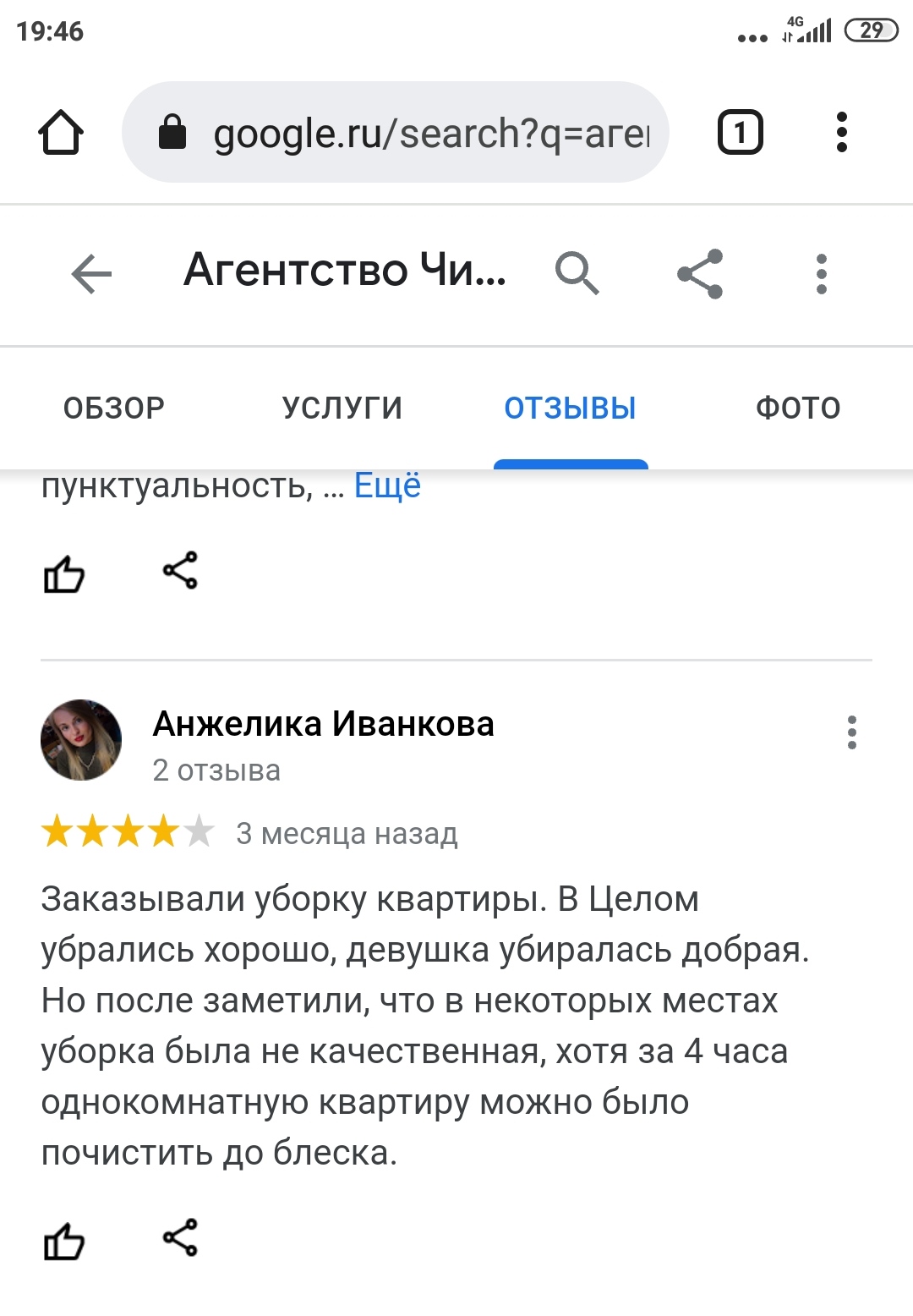Share the review ending with пунктуальность
913x1316 pixels.
180,571
